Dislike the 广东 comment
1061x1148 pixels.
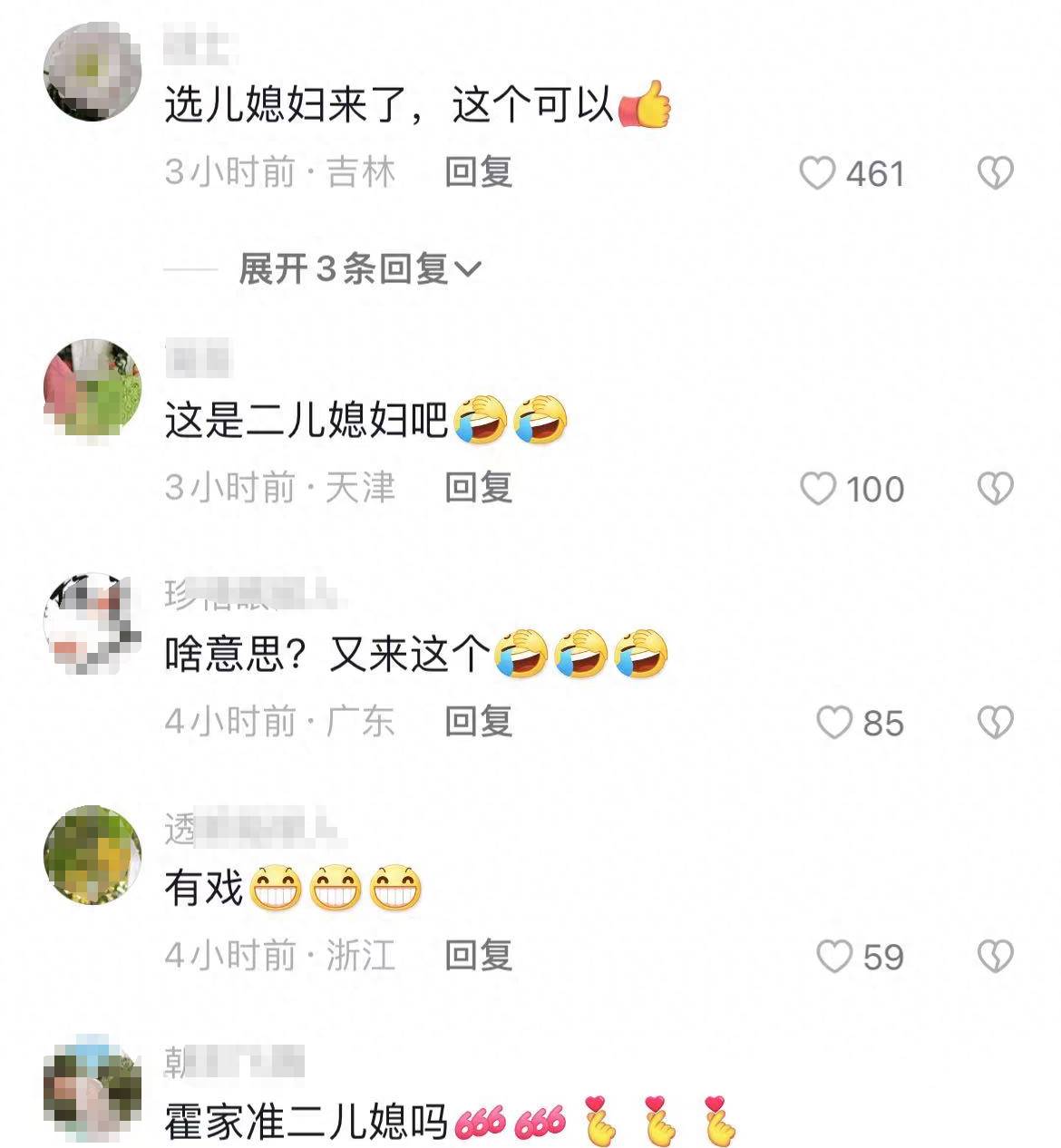[x=995, y=723]
